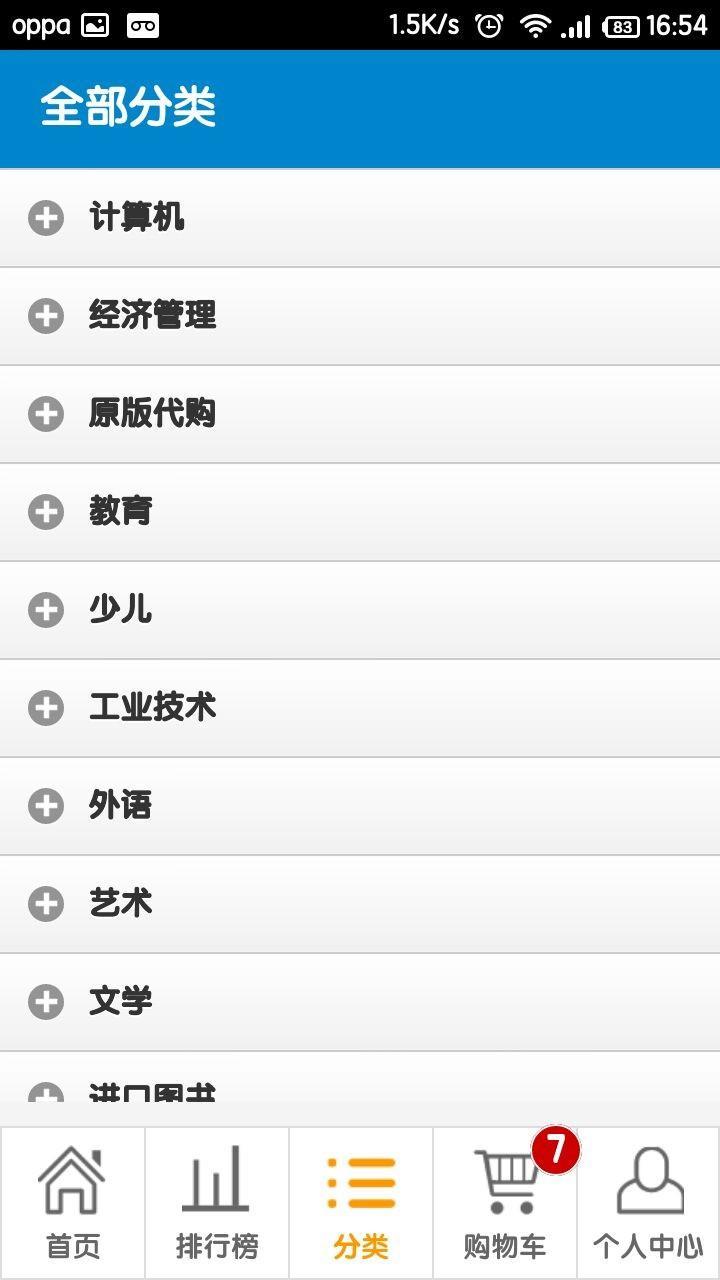Go to the 首页 home tab
Viewport: 720px width, 1280px height.
[73, 1203]
